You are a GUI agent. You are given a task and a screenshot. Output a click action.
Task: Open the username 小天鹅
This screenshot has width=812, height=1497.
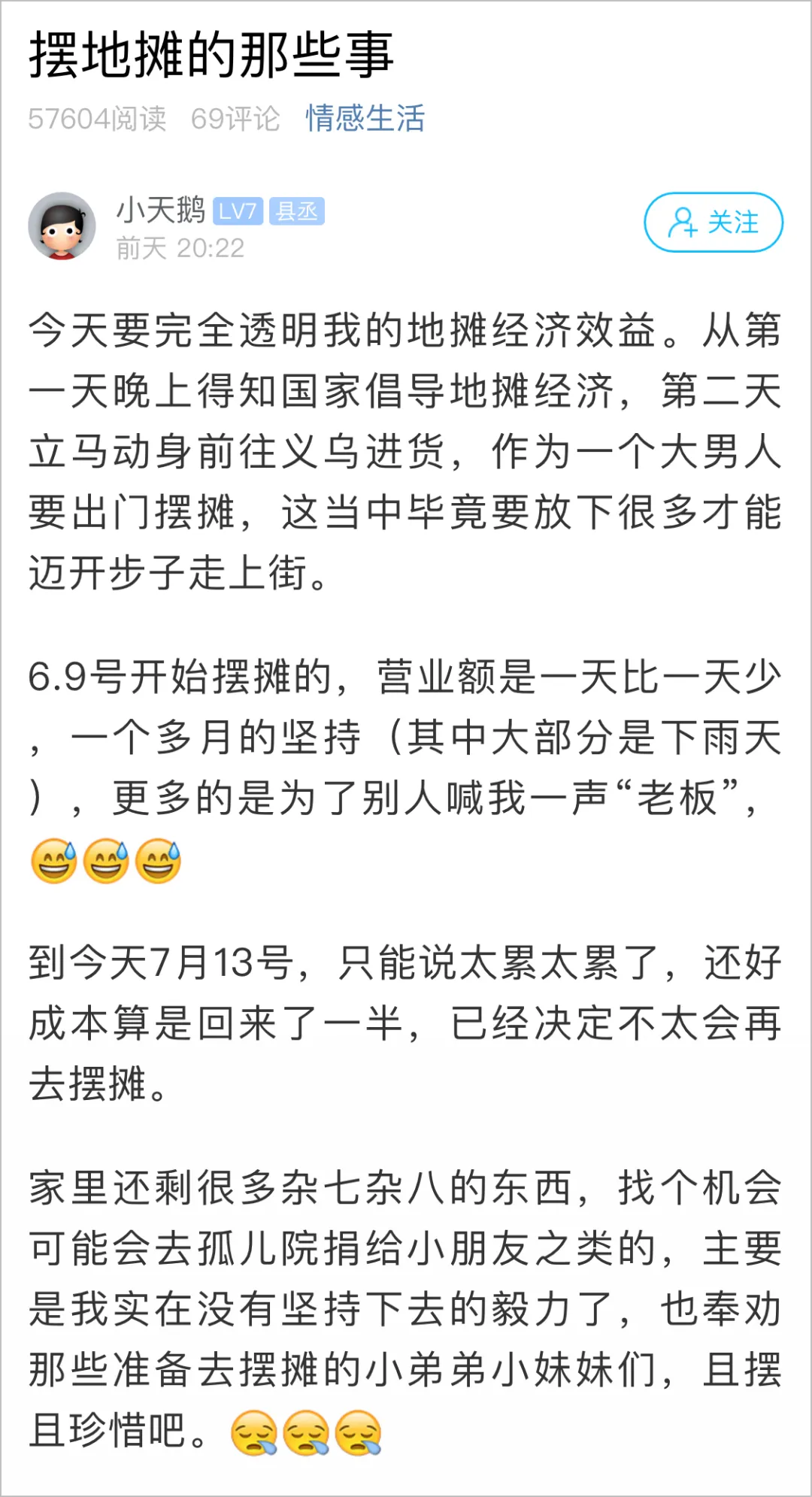click(160, 211)
